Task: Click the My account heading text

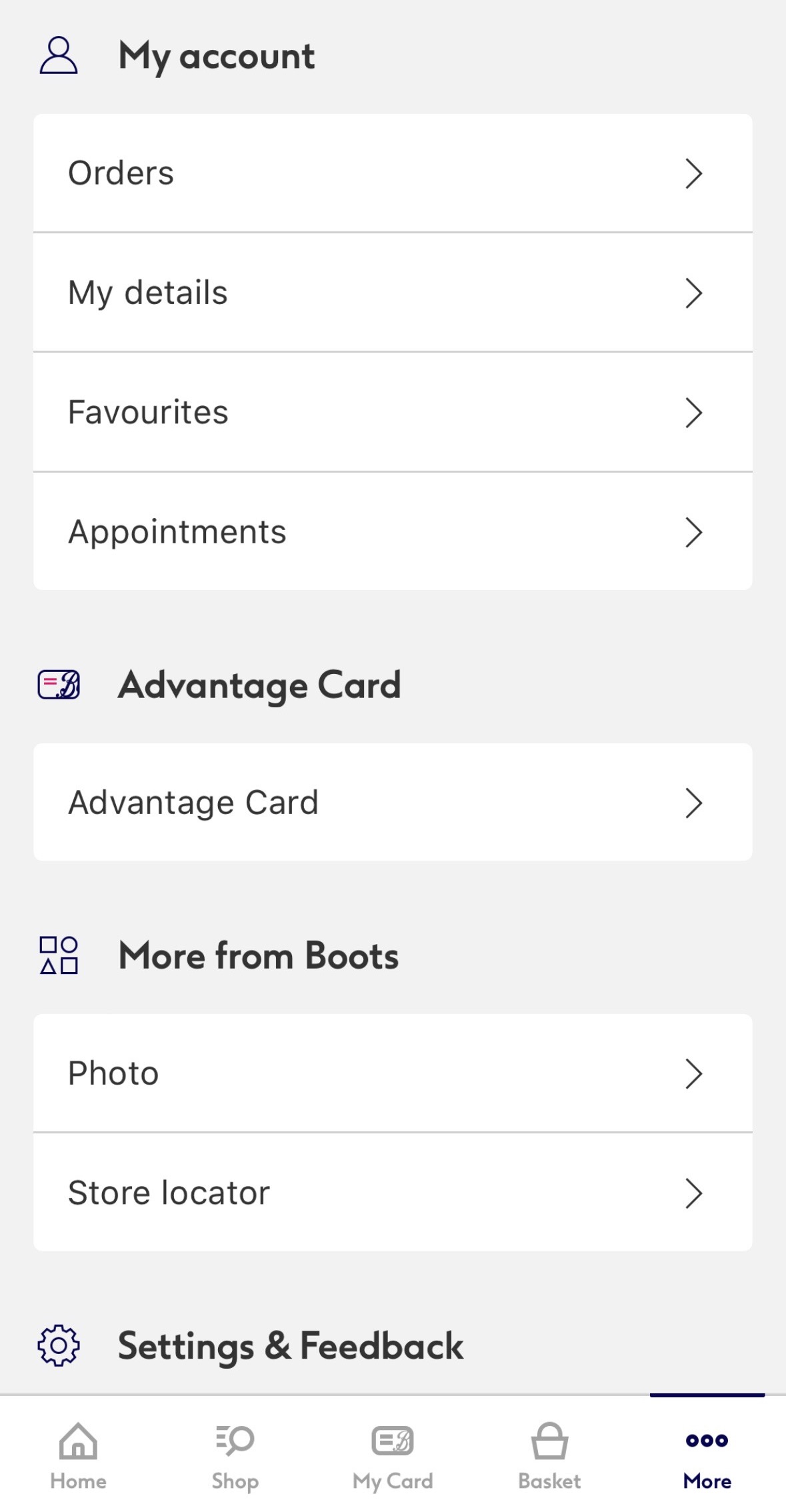Action: click(217, 57)
